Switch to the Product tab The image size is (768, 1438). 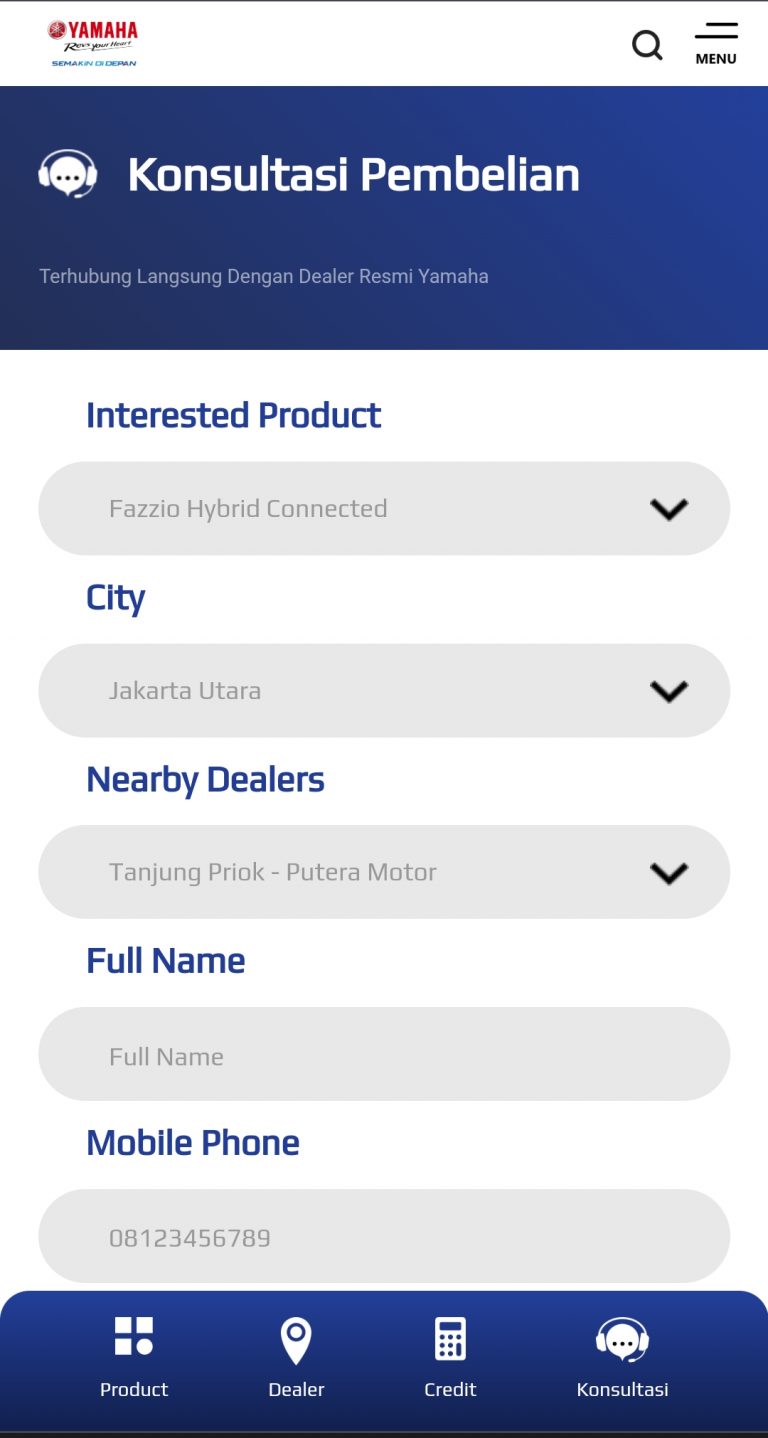tap(134, 1357)
